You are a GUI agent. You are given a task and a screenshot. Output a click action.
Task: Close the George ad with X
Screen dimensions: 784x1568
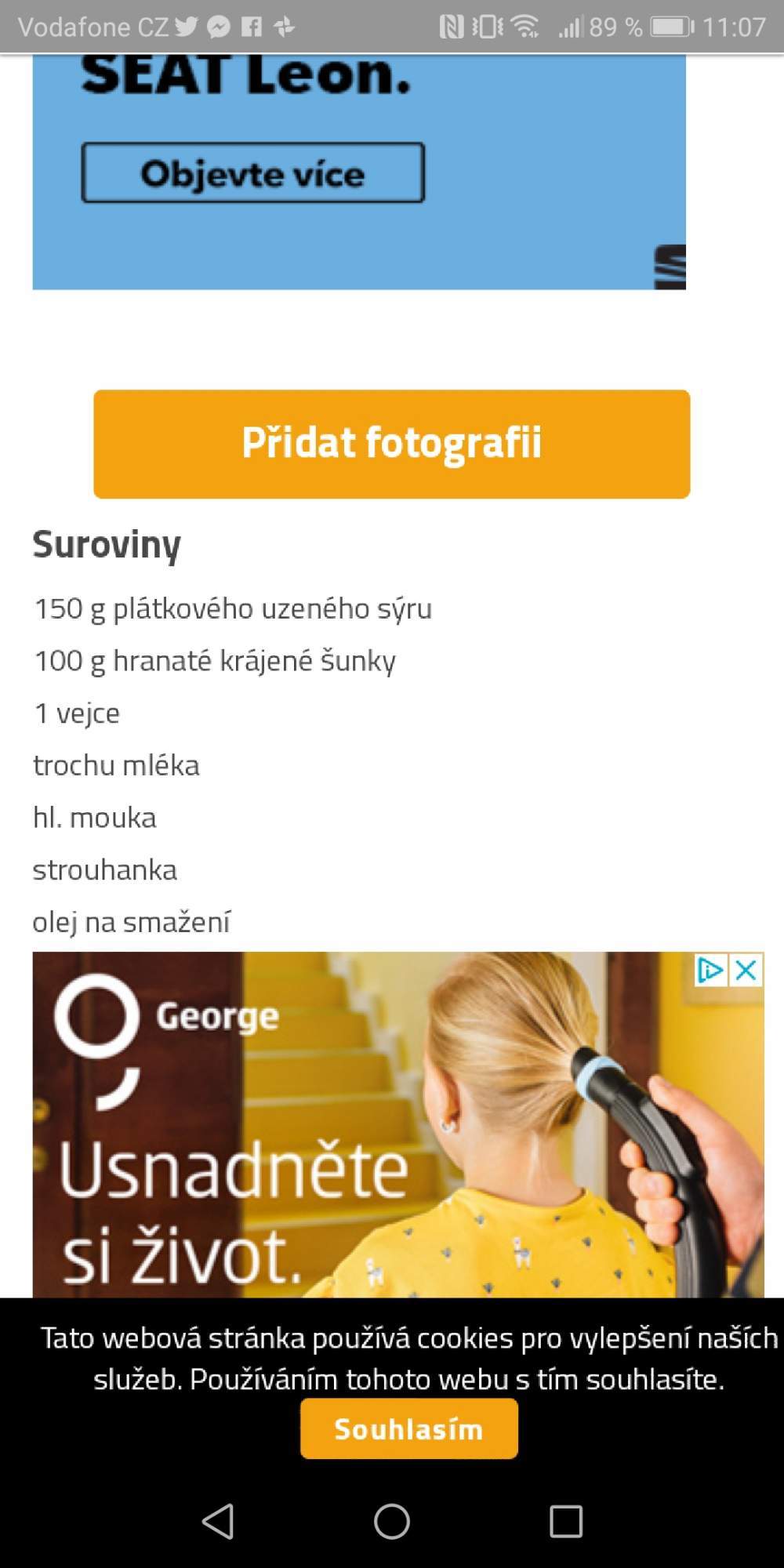pos(746,971)
